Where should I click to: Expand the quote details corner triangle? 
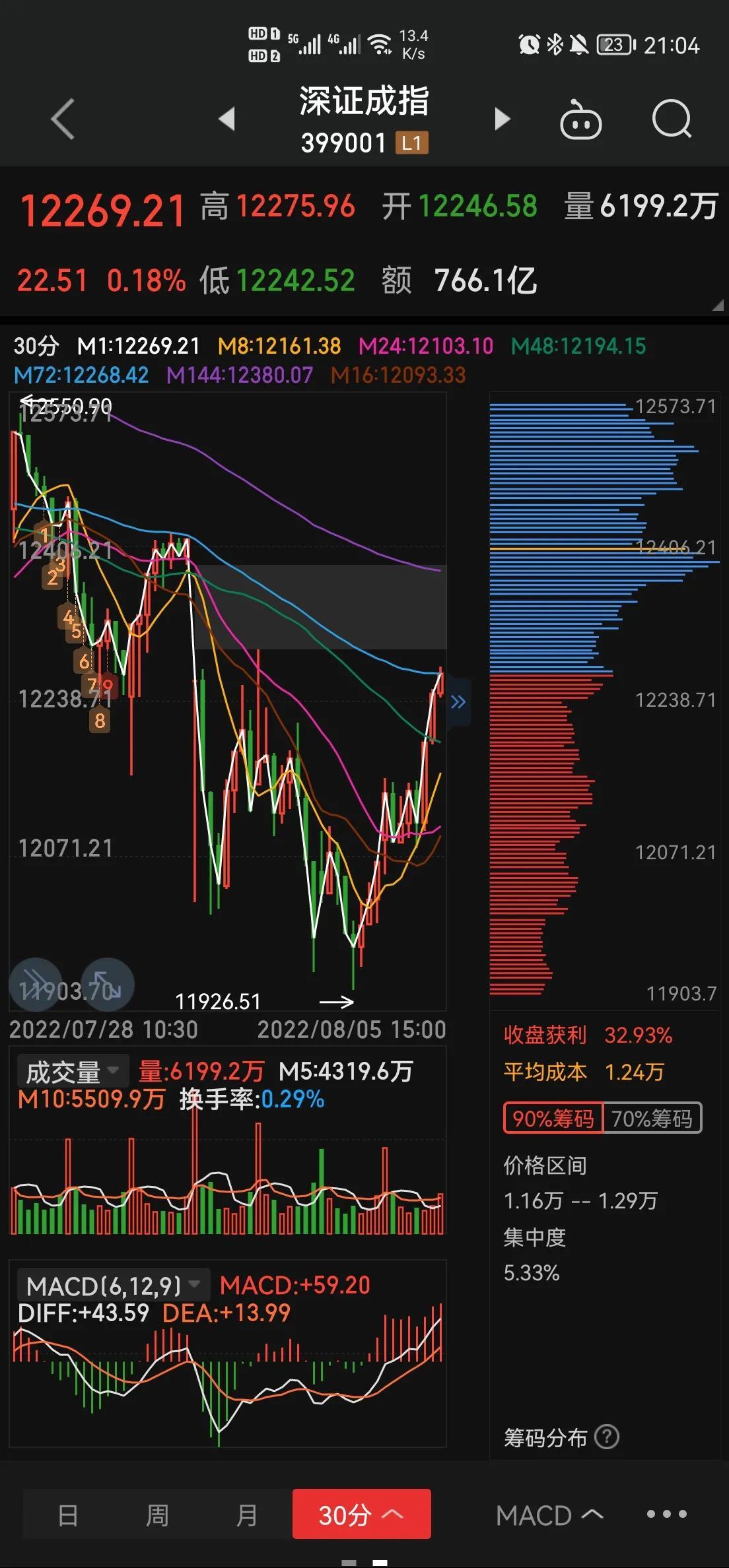click(718, 305)
